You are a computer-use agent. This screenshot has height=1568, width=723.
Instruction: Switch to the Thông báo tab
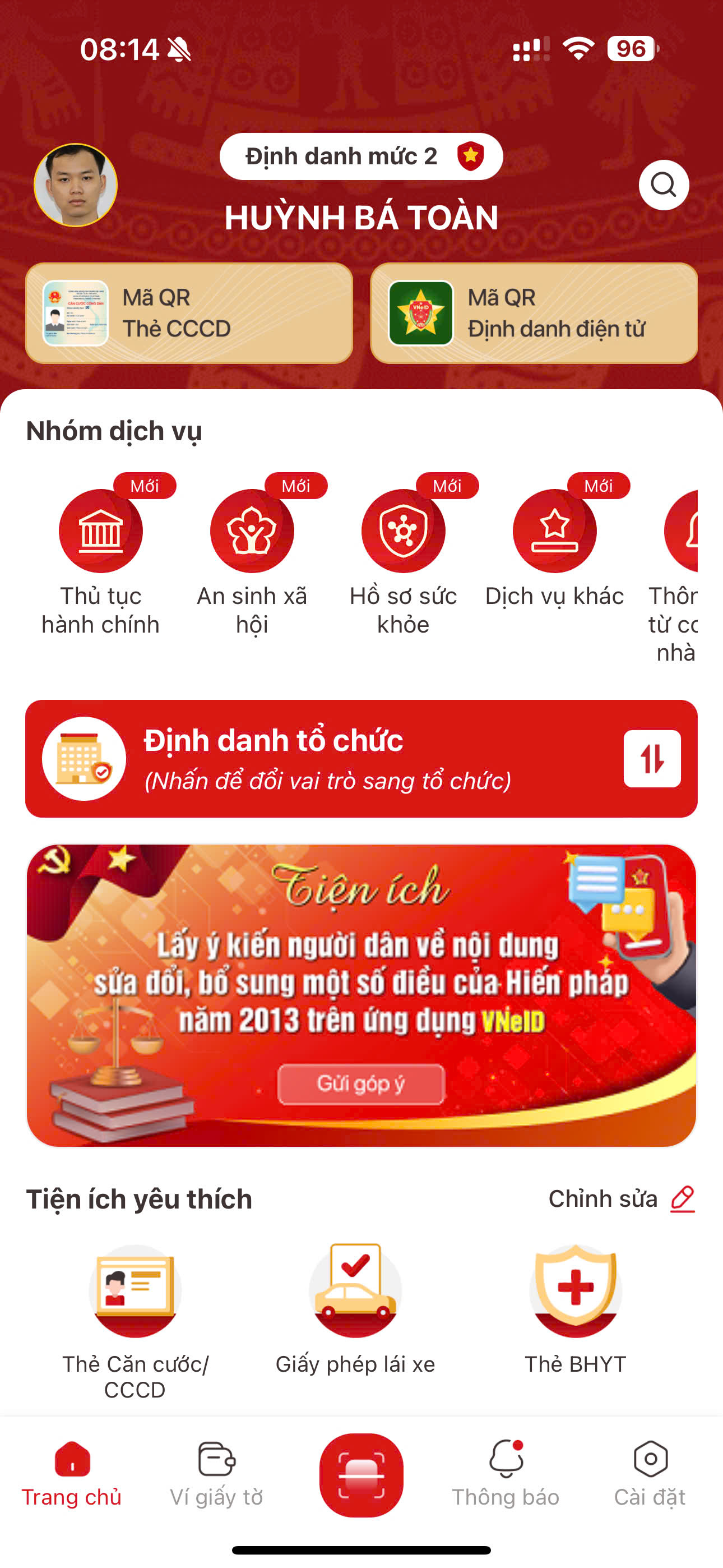point(505,1473)
